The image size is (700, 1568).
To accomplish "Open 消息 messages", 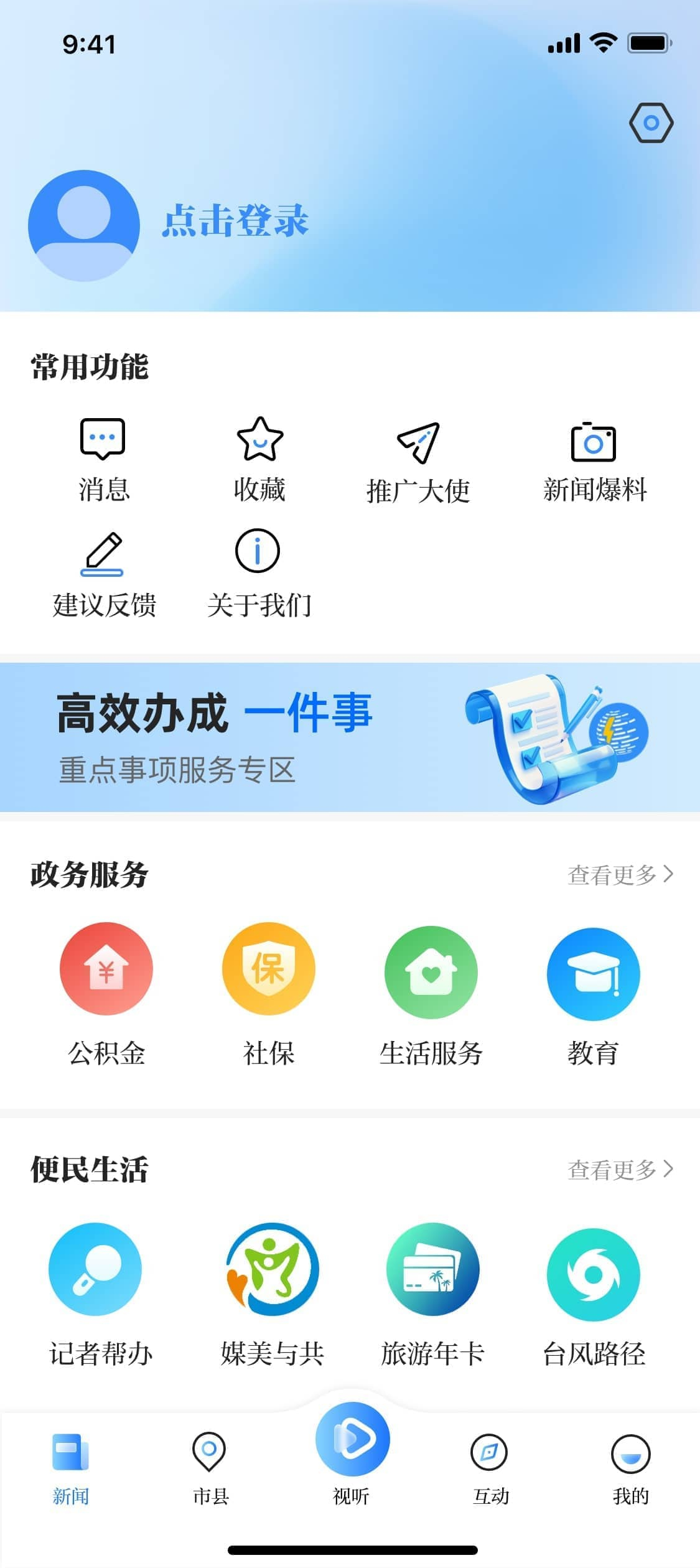I will tap(103, 459).
